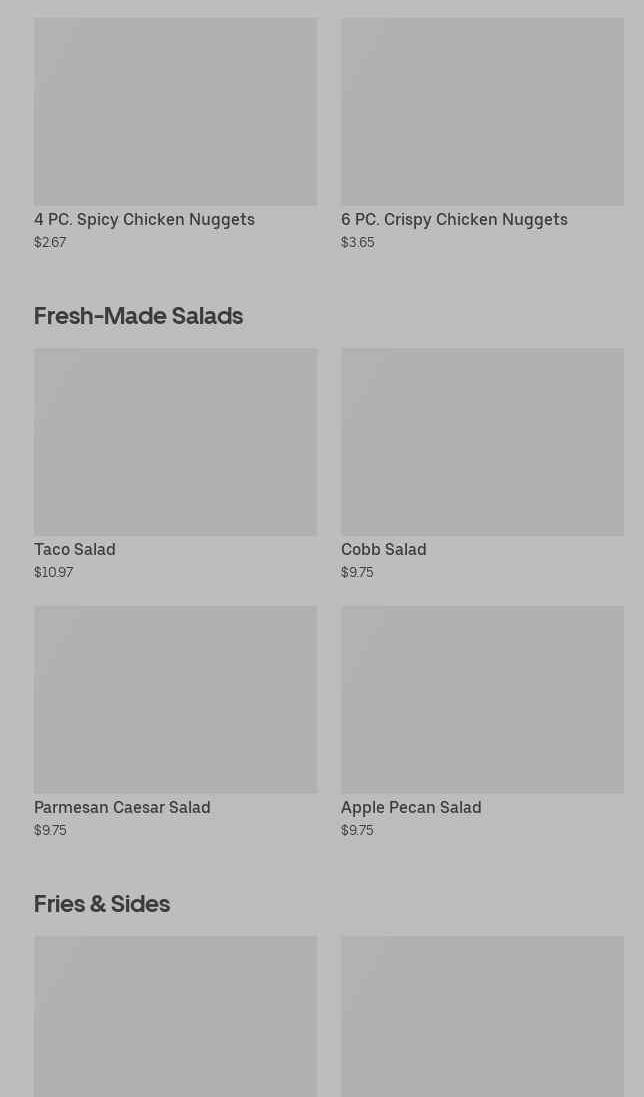View Parmesan Caesar Salad details

175,722
